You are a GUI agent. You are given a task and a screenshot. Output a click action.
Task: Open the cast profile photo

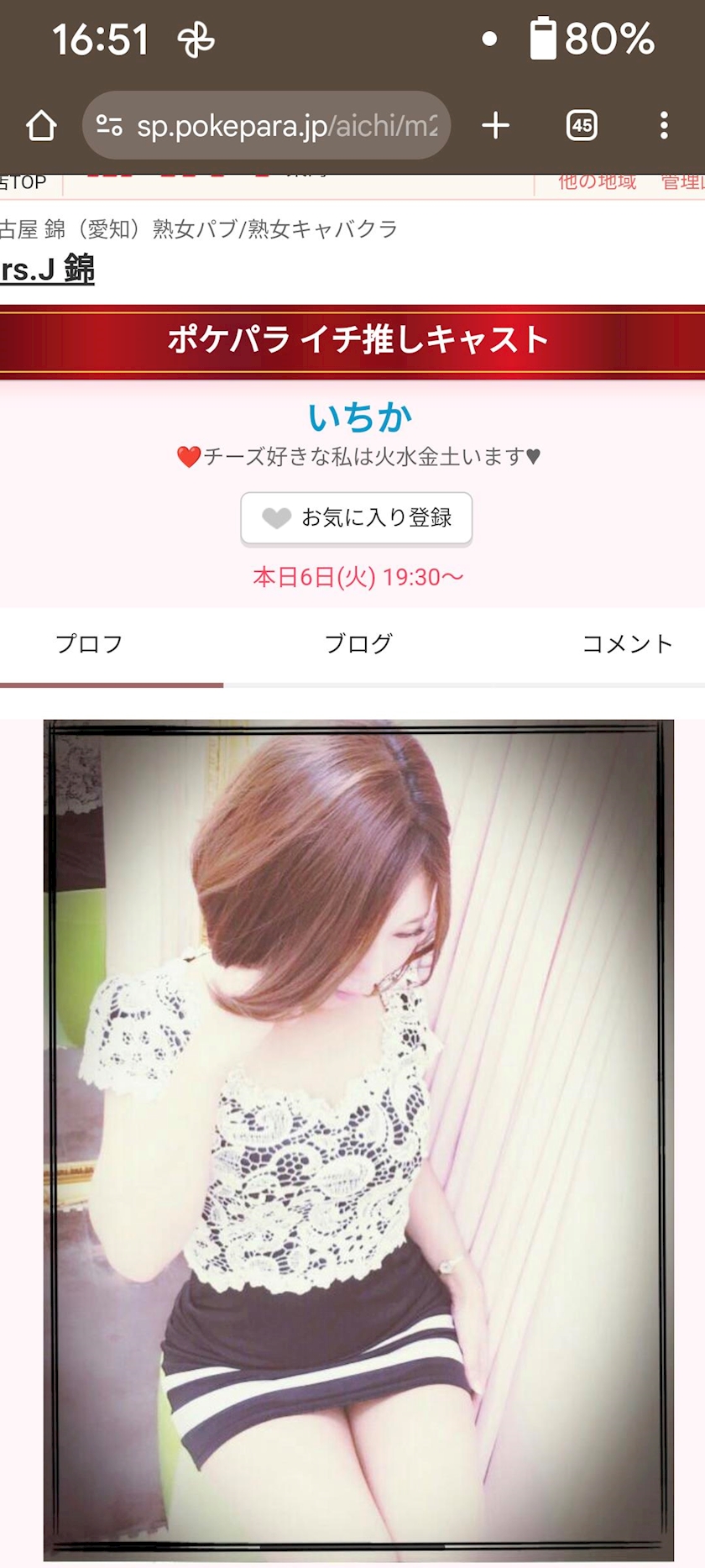(358, 1141)
